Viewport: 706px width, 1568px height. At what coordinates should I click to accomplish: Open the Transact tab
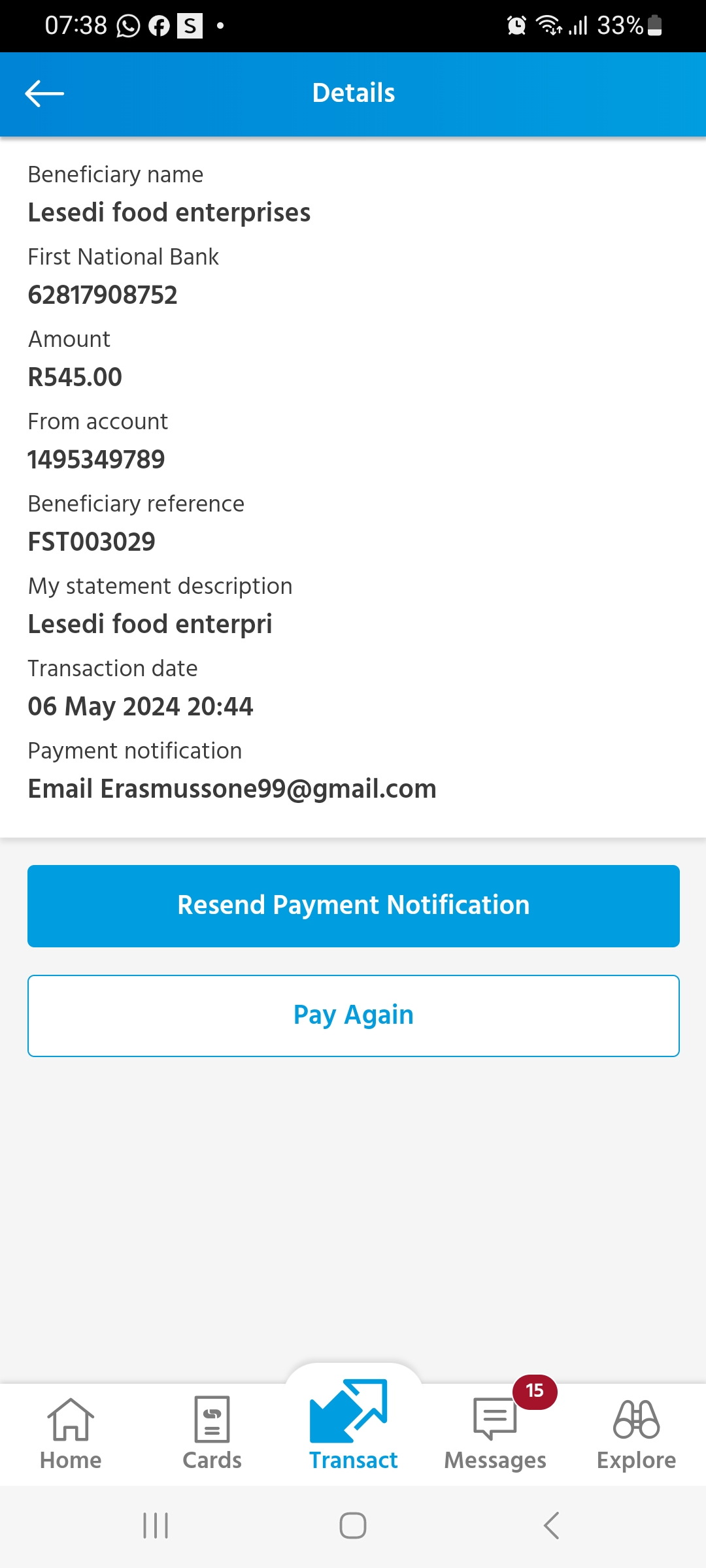click(353, 1424)
